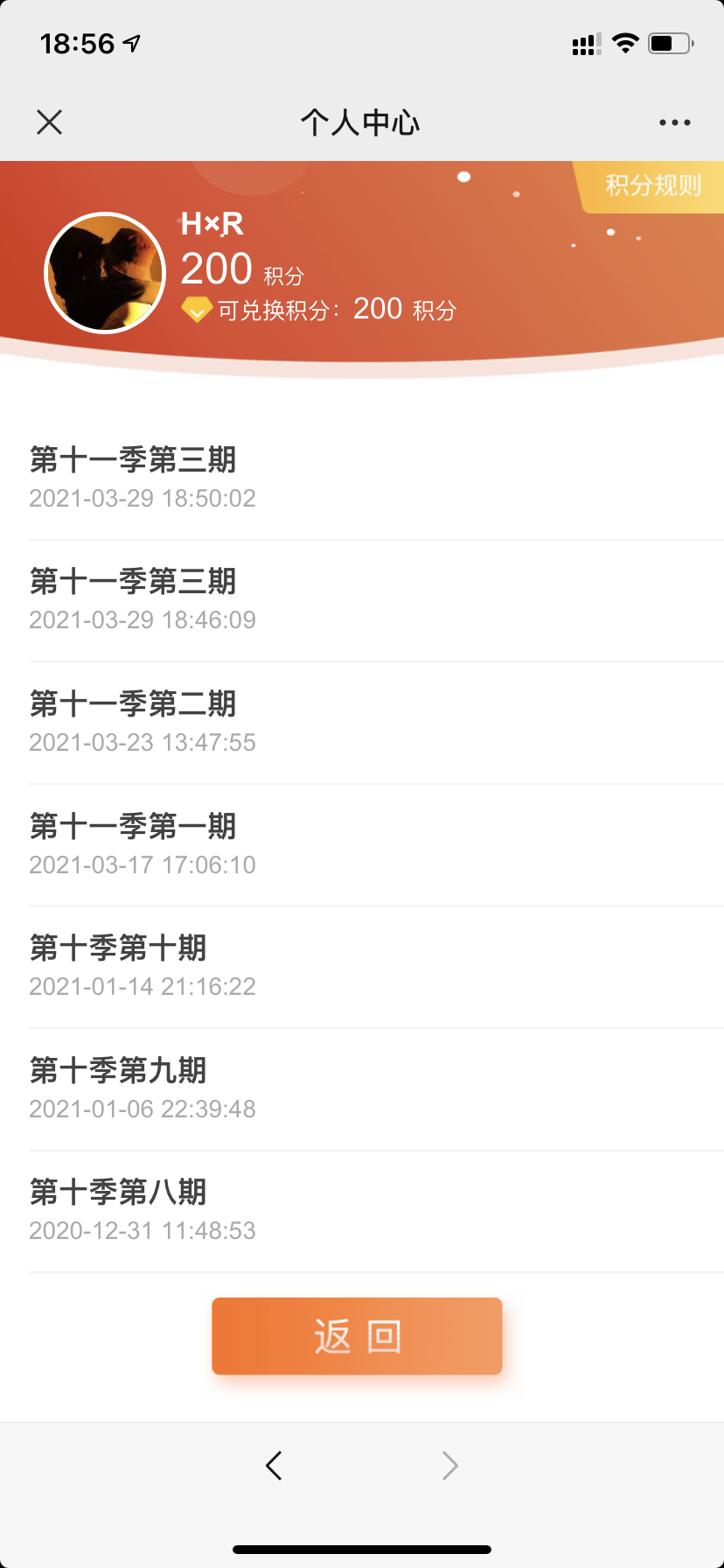
Task: Open the three-dot overflow menu
Action: (x=674, y=122)
